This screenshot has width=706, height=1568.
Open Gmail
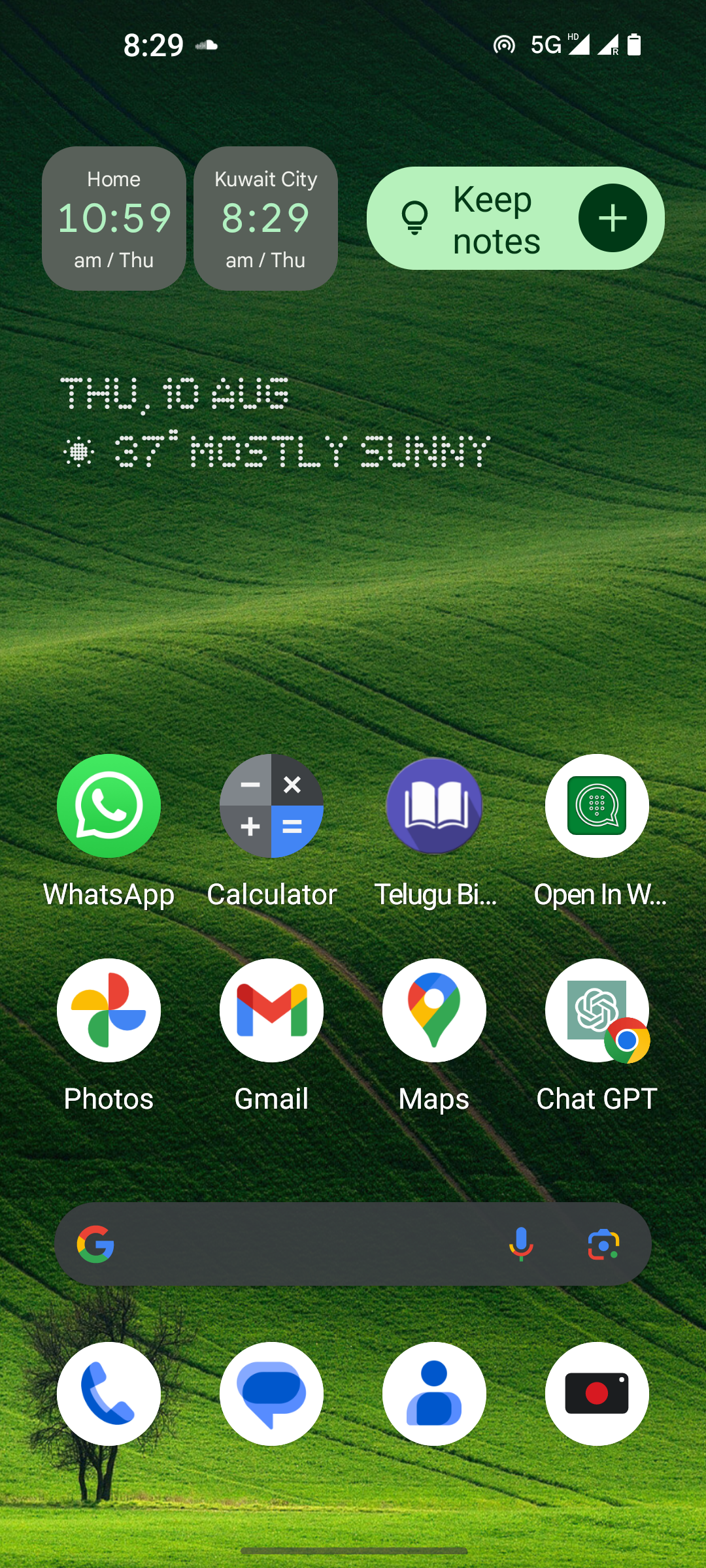click(271, 1010)
